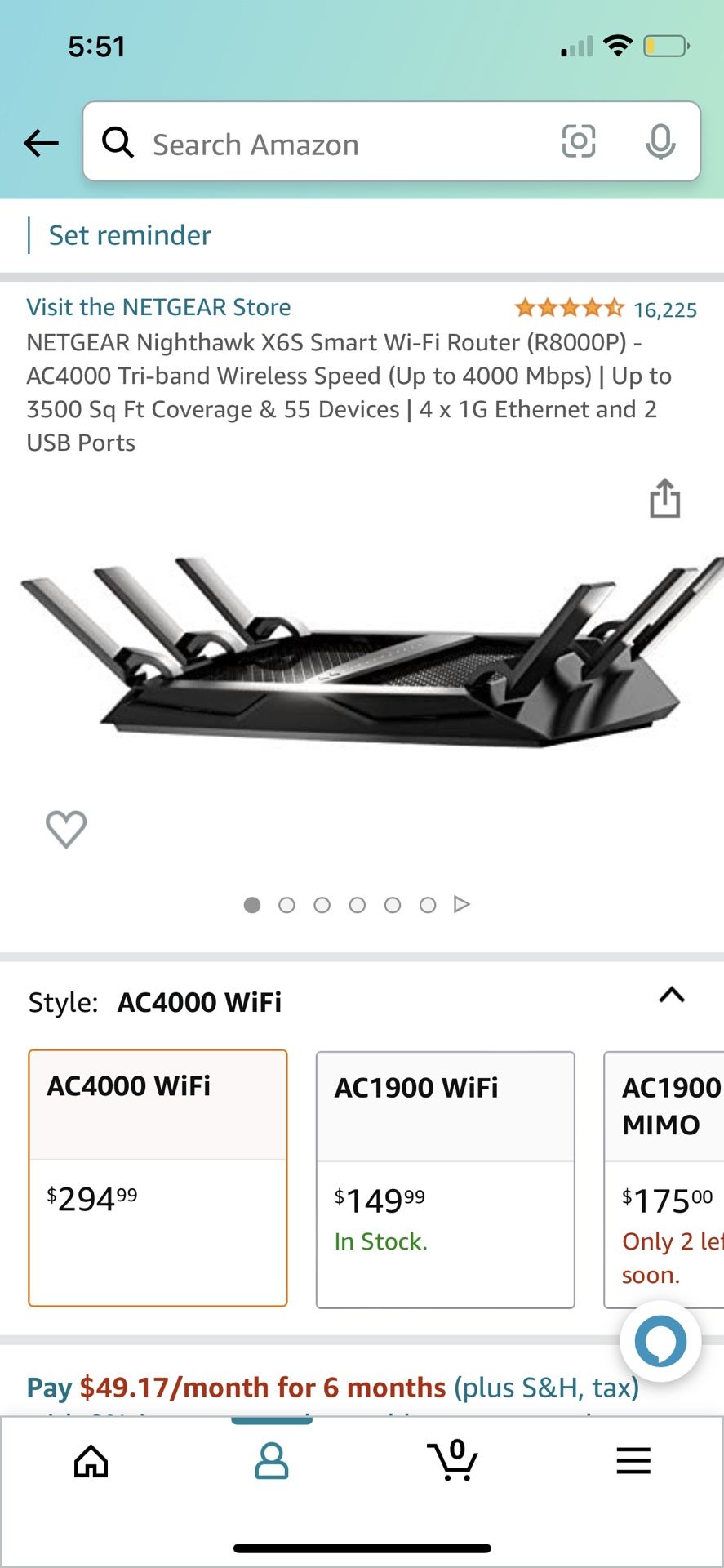Open the 16,225 star ratings
724x1568 pixels.
point(606,309)
